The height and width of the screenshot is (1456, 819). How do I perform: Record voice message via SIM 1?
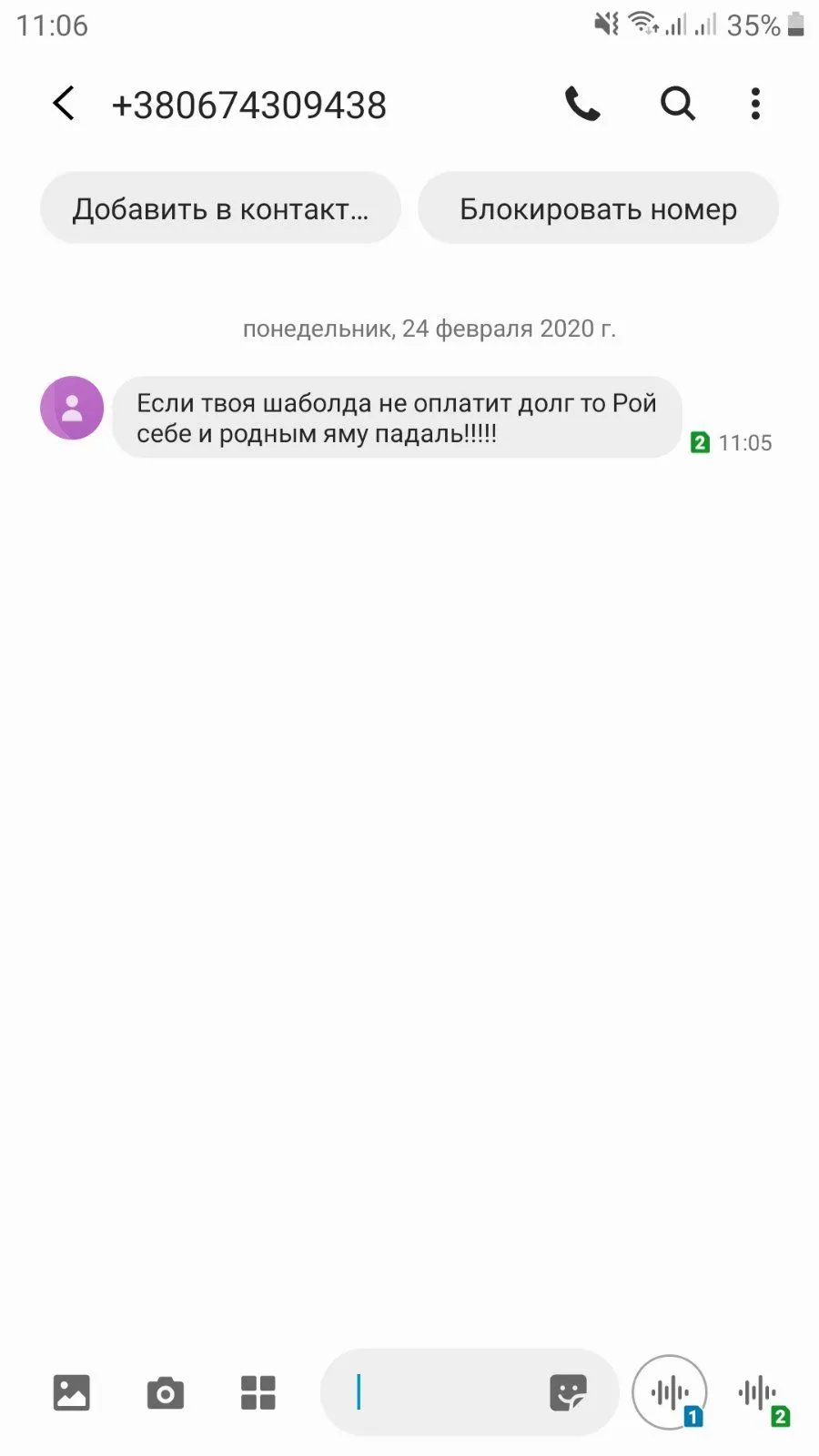click(x=671, y=1392)
